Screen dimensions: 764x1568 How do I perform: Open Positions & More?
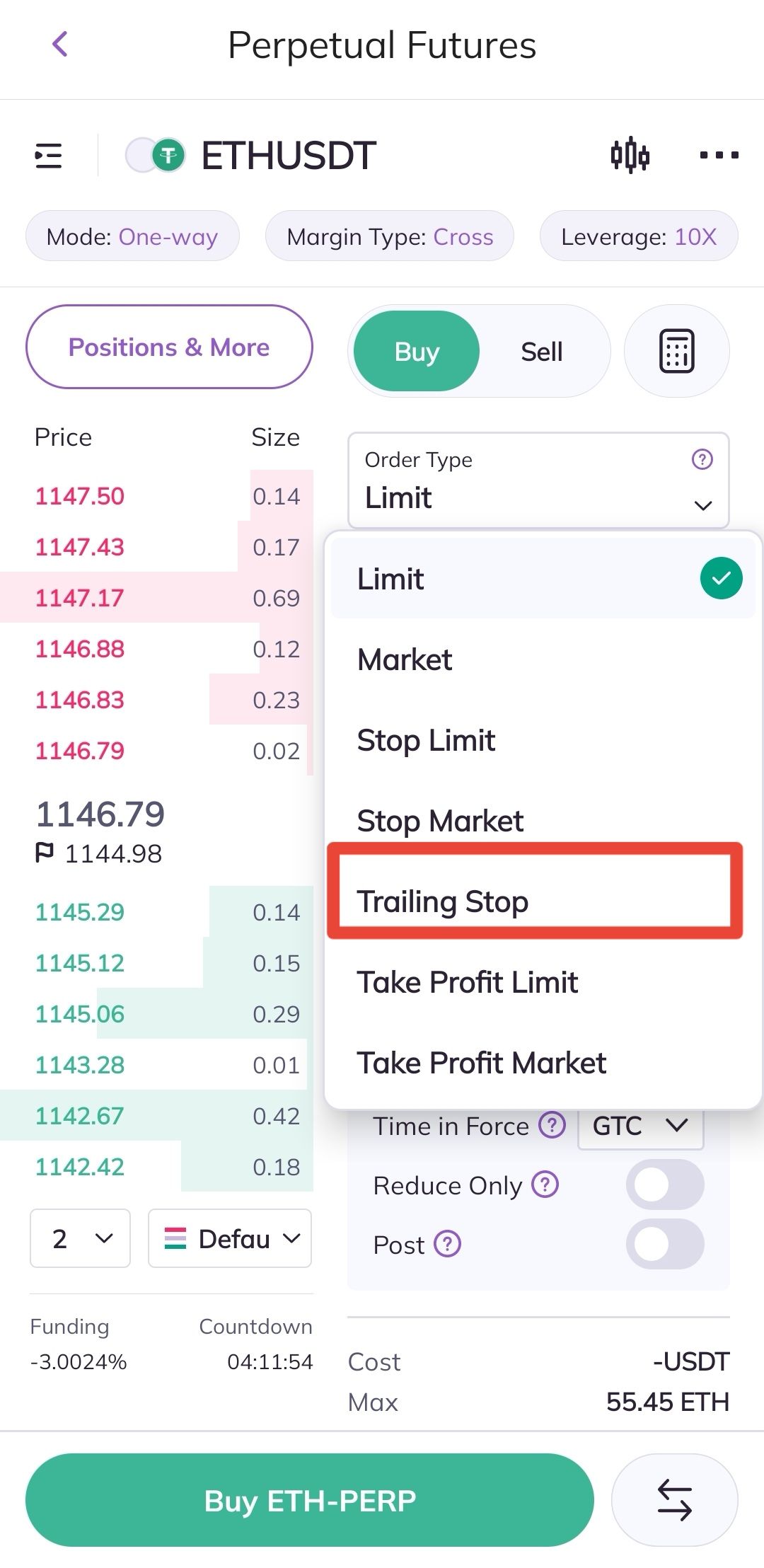tap(169, 347)
